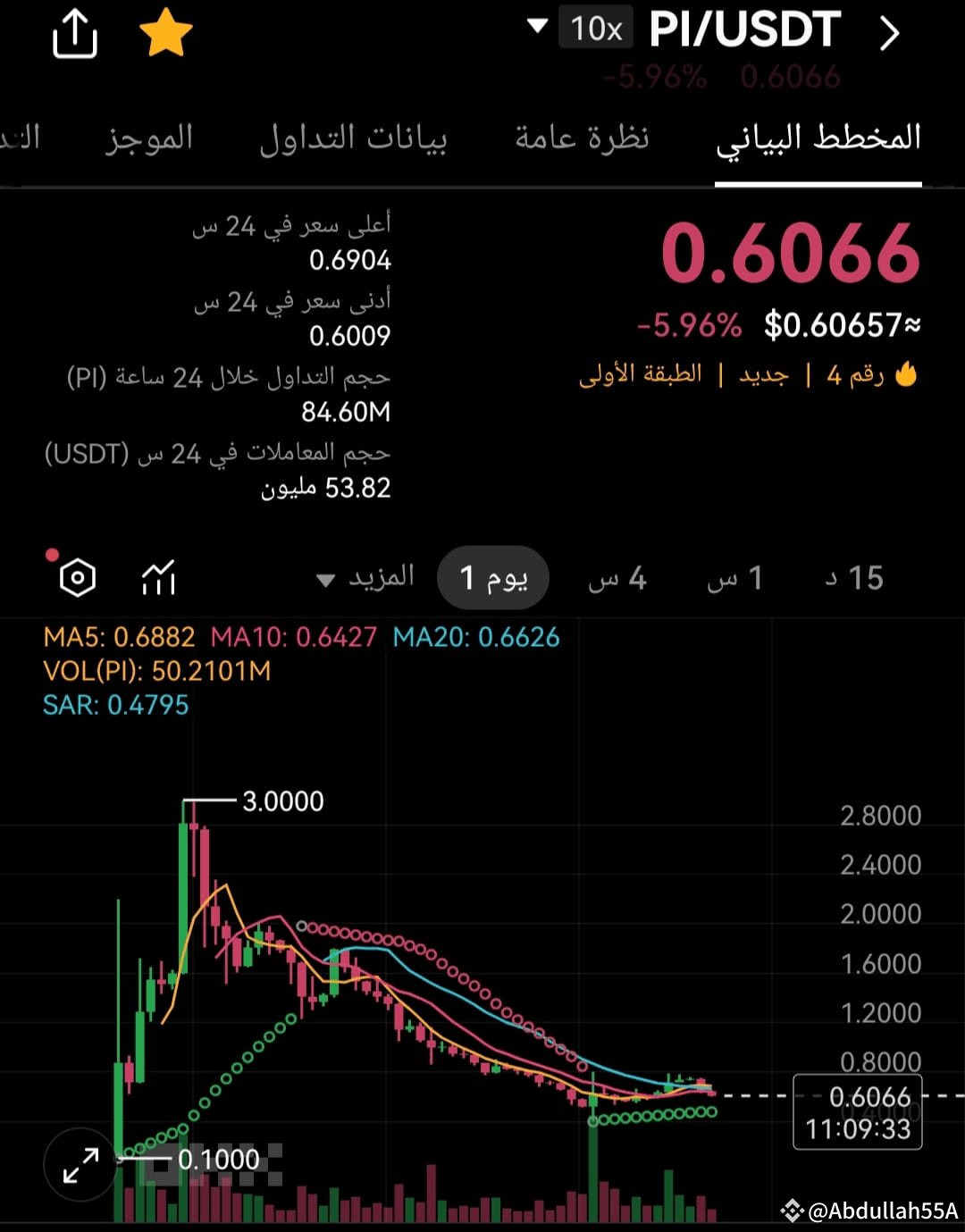
Task: Tap the SAR indicator label
Action: coord(115,705)
